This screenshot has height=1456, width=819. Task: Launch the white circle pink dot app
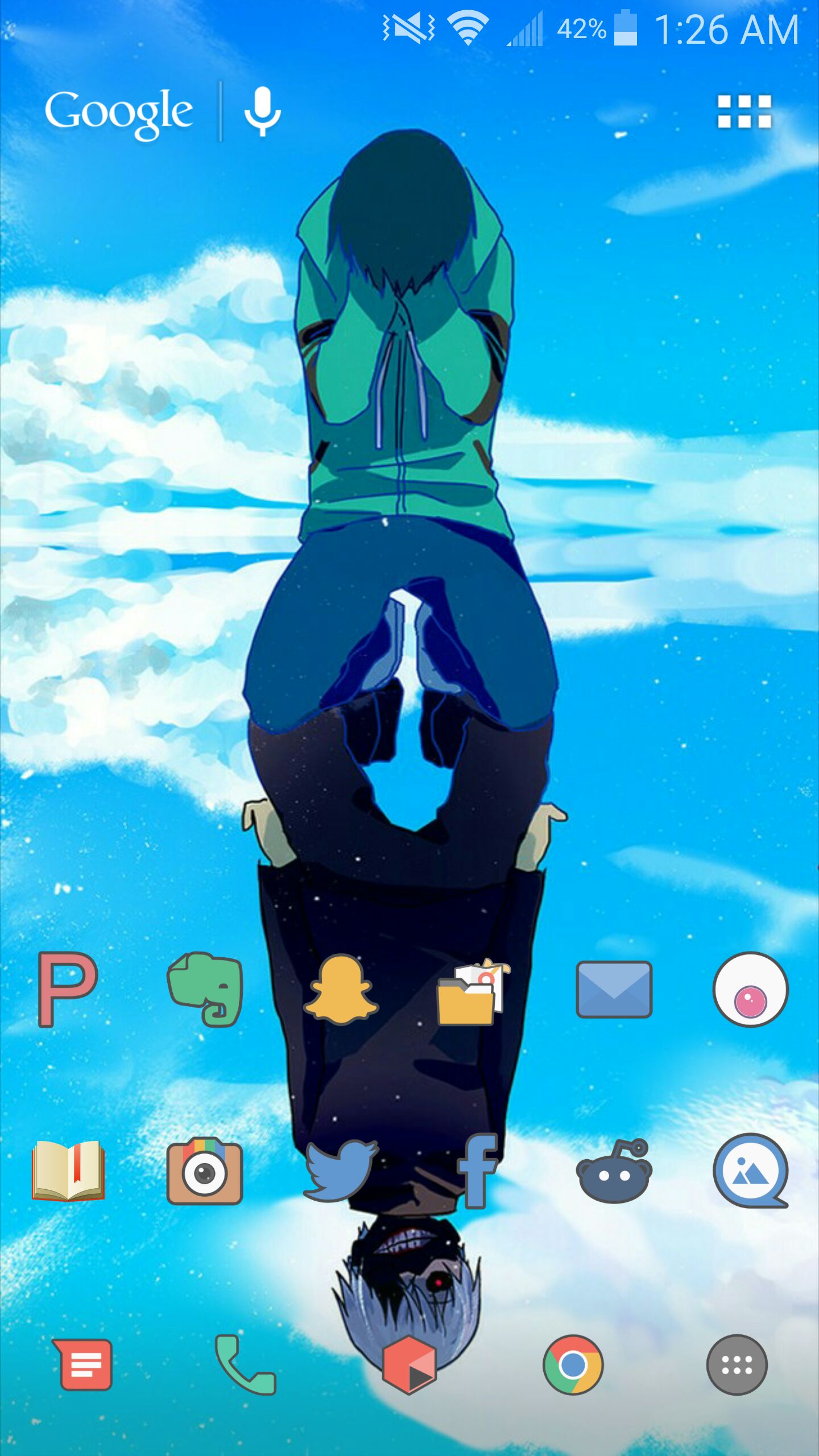750,990
